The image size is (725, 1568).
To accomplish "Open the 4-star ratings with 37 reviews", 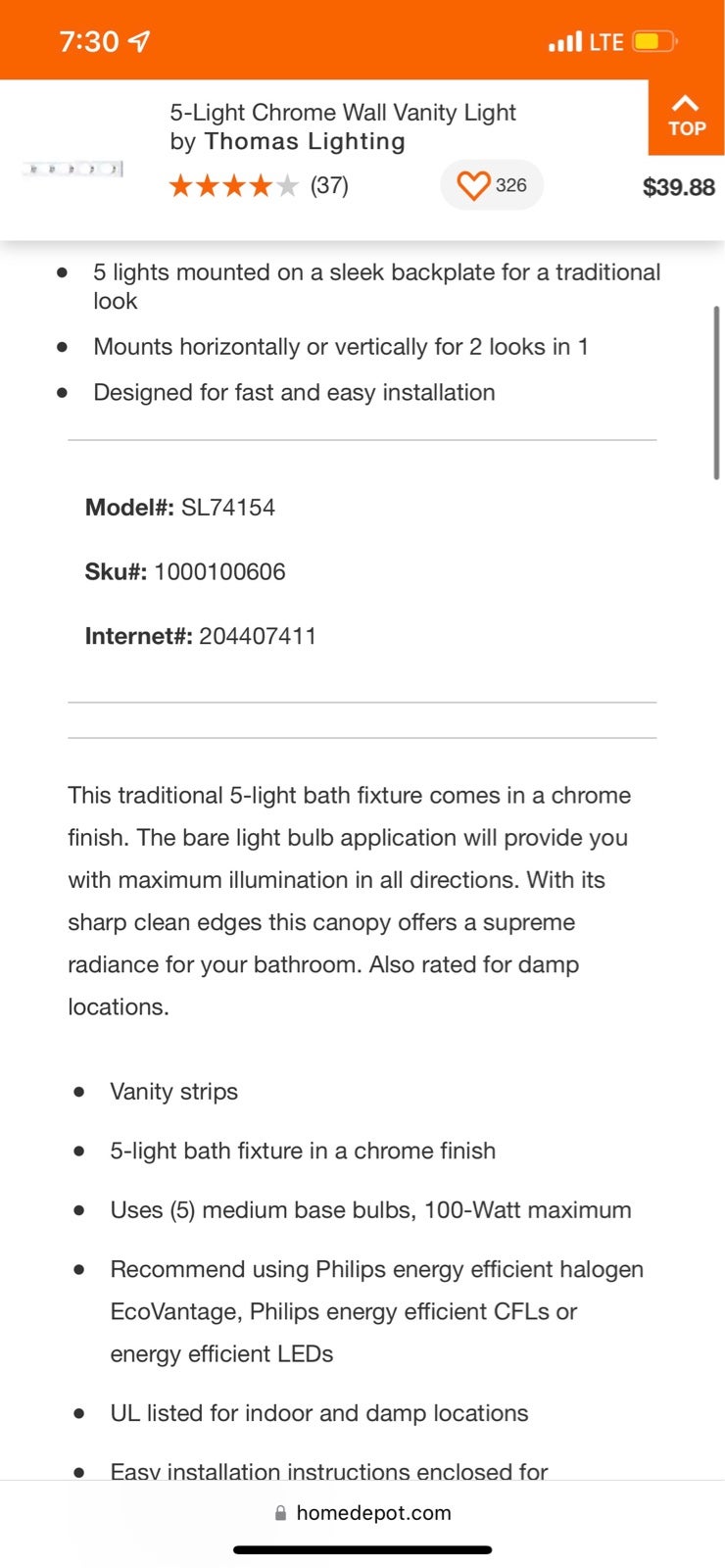I will [x=259, y=185].
